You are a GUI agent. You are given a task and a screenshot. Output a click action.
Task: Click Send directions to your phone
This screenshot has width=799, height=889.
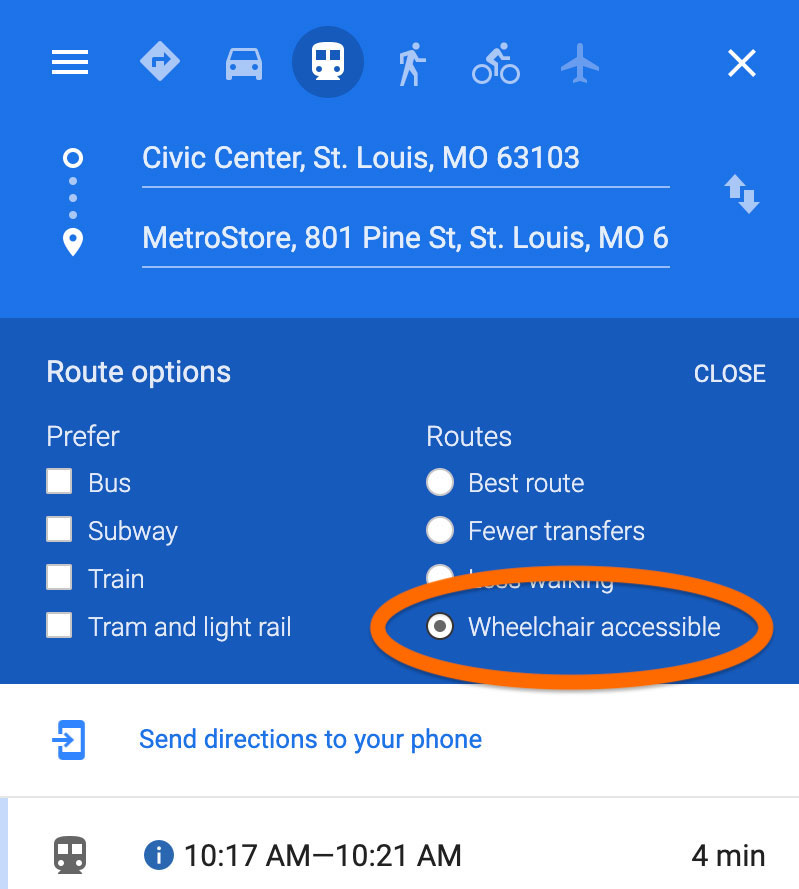click(310, 739)
